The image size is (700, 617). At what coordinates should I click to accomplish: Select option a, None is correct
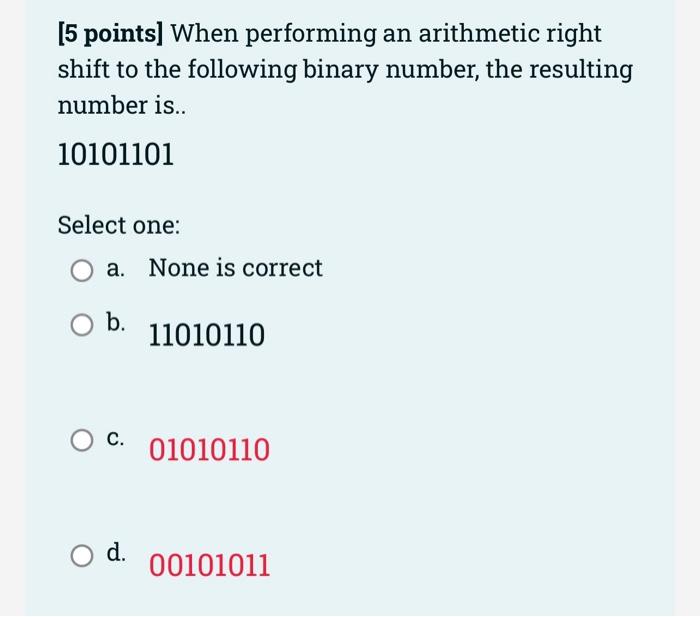83,270
